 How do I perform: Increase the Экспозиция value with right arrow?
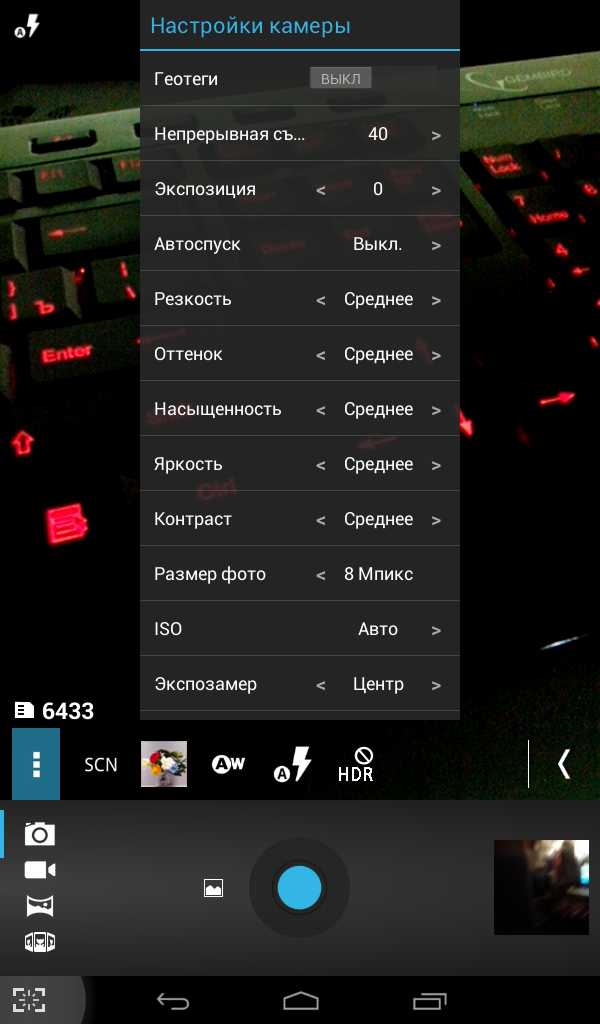436,191
